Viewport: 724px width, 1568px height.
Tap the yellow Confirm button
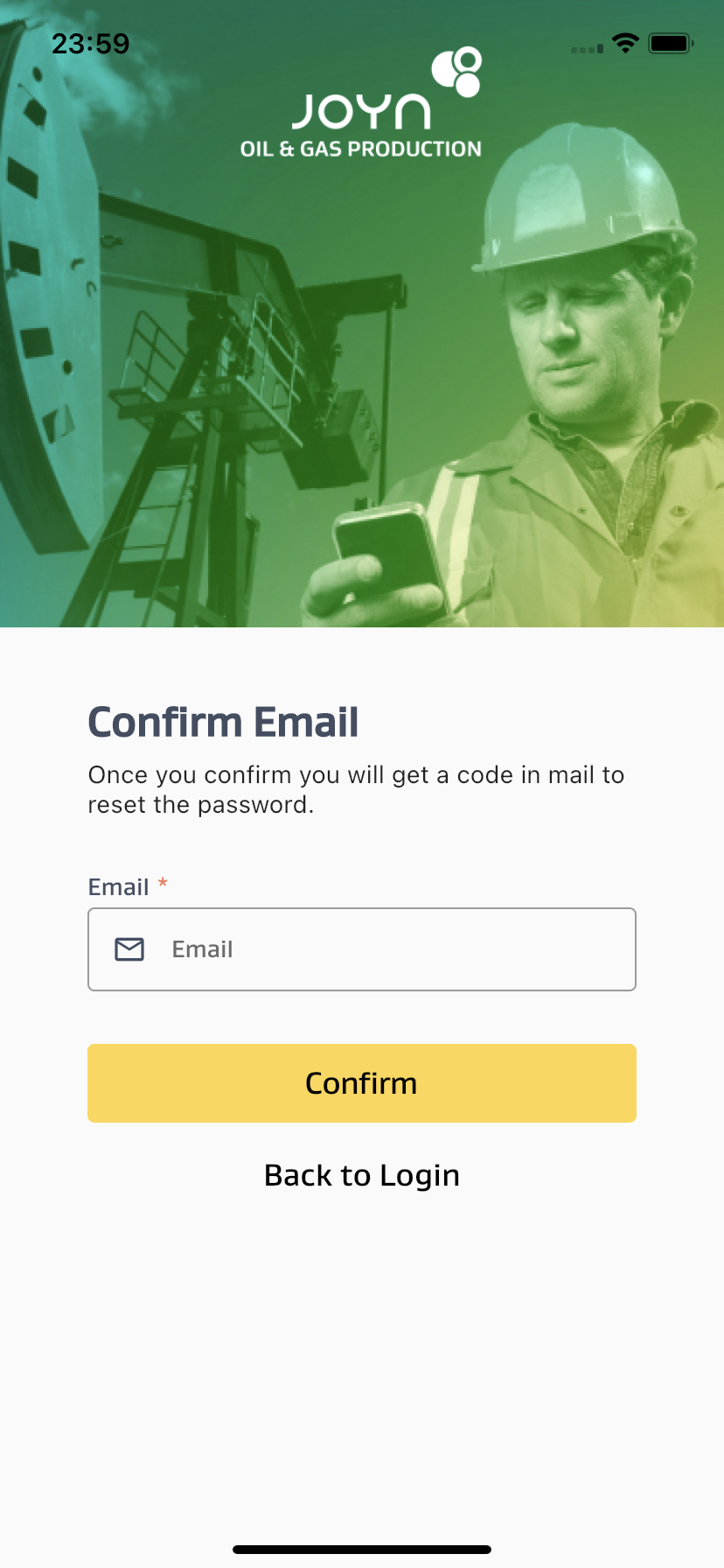[361, 1083]
